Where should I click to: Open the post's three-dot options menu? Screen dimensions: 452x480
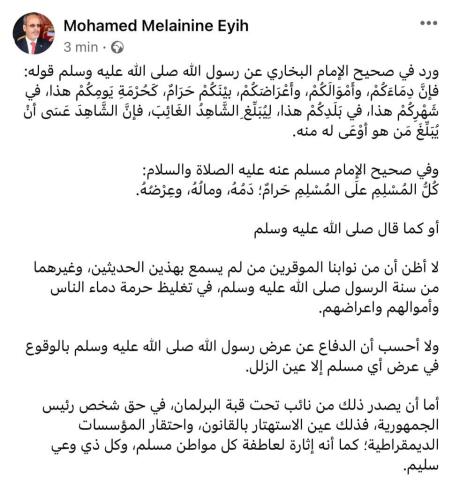tap(428, 23)
